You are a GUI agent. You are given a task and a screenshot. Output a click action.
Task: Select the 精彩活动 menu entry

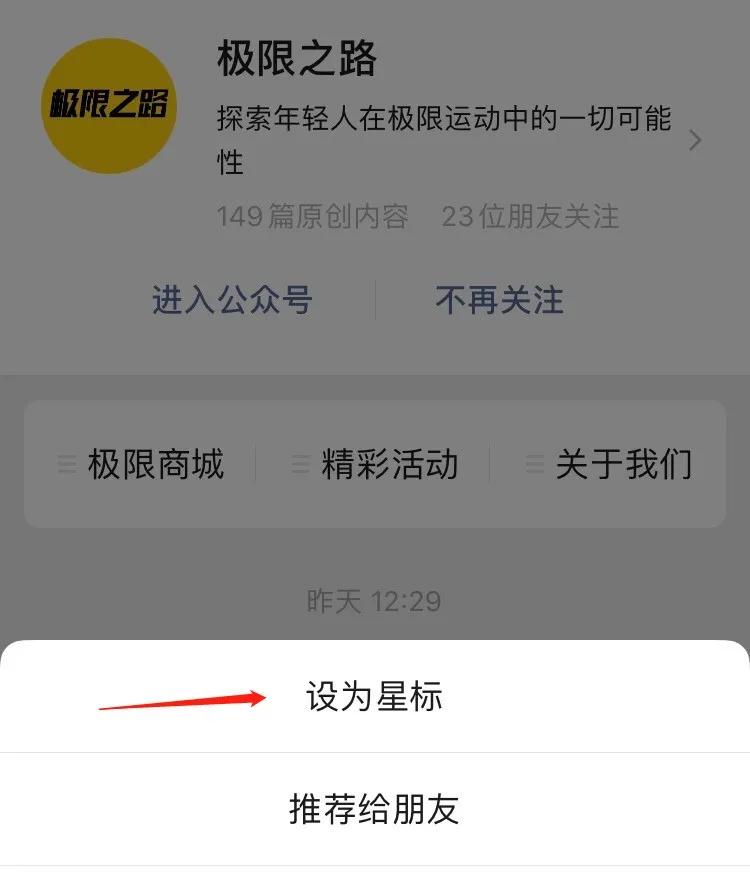(x=388, y=464)
